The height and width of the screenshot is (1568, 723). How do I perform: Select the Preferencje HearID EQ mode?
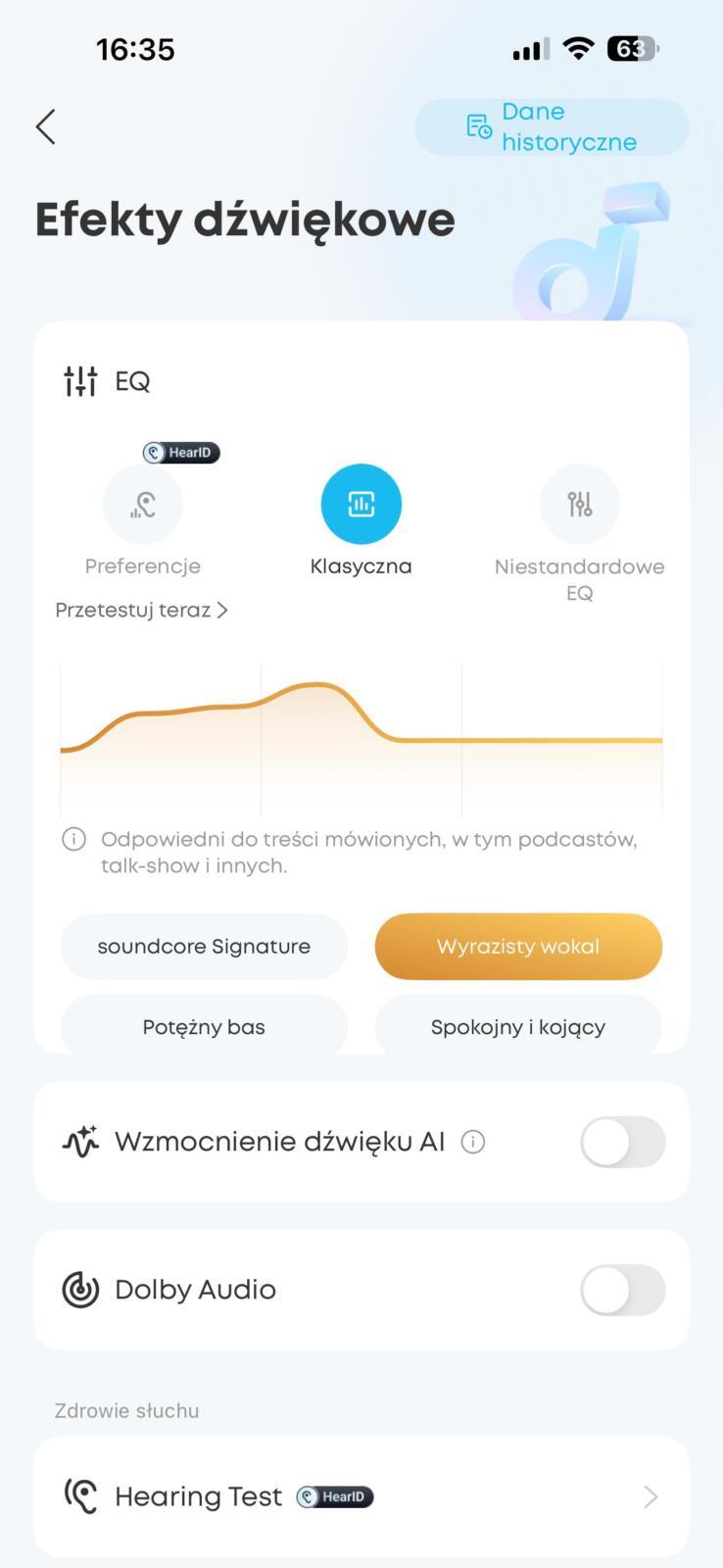pyautogui.click(x=143, y=504)
